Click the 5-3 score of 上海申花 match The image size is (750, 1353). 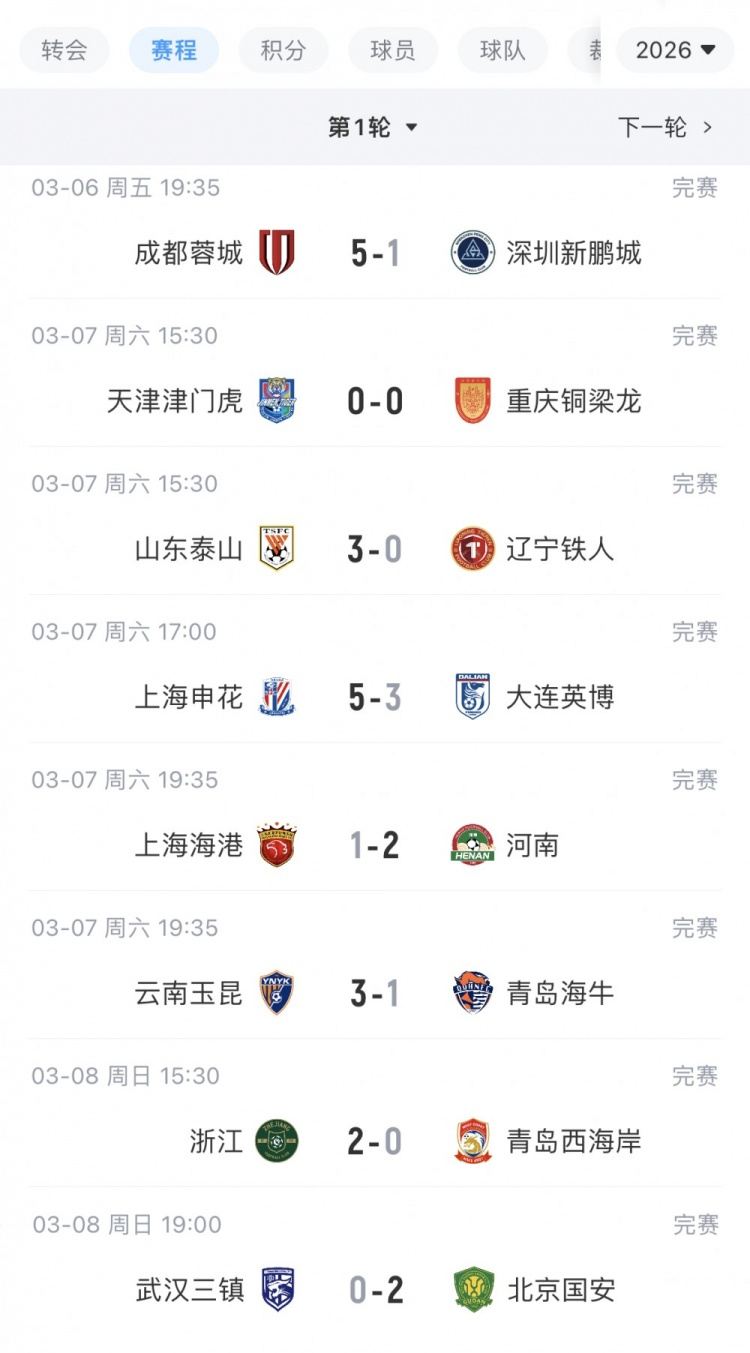click(374, 696)
